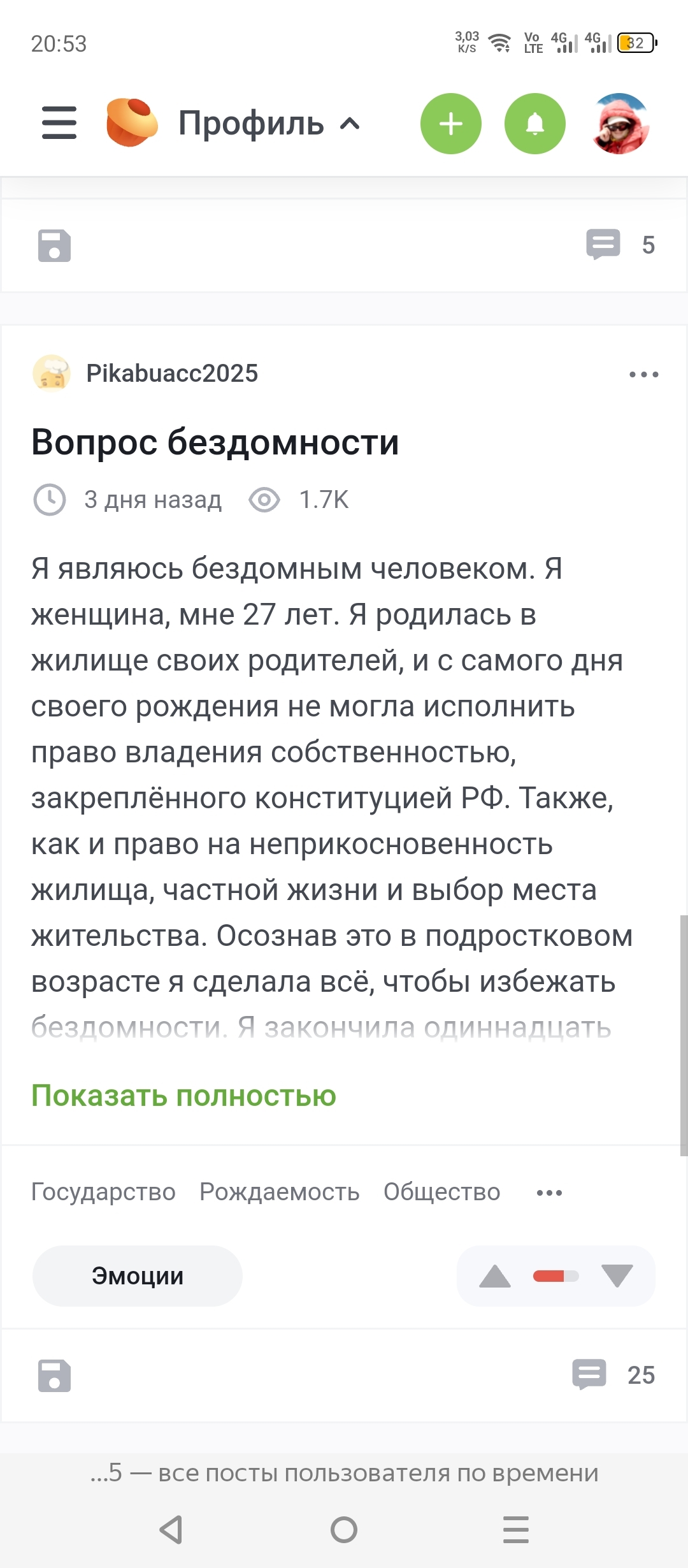Open the hamburger menu
The image size is (688, 1568).
coord(59,123)
